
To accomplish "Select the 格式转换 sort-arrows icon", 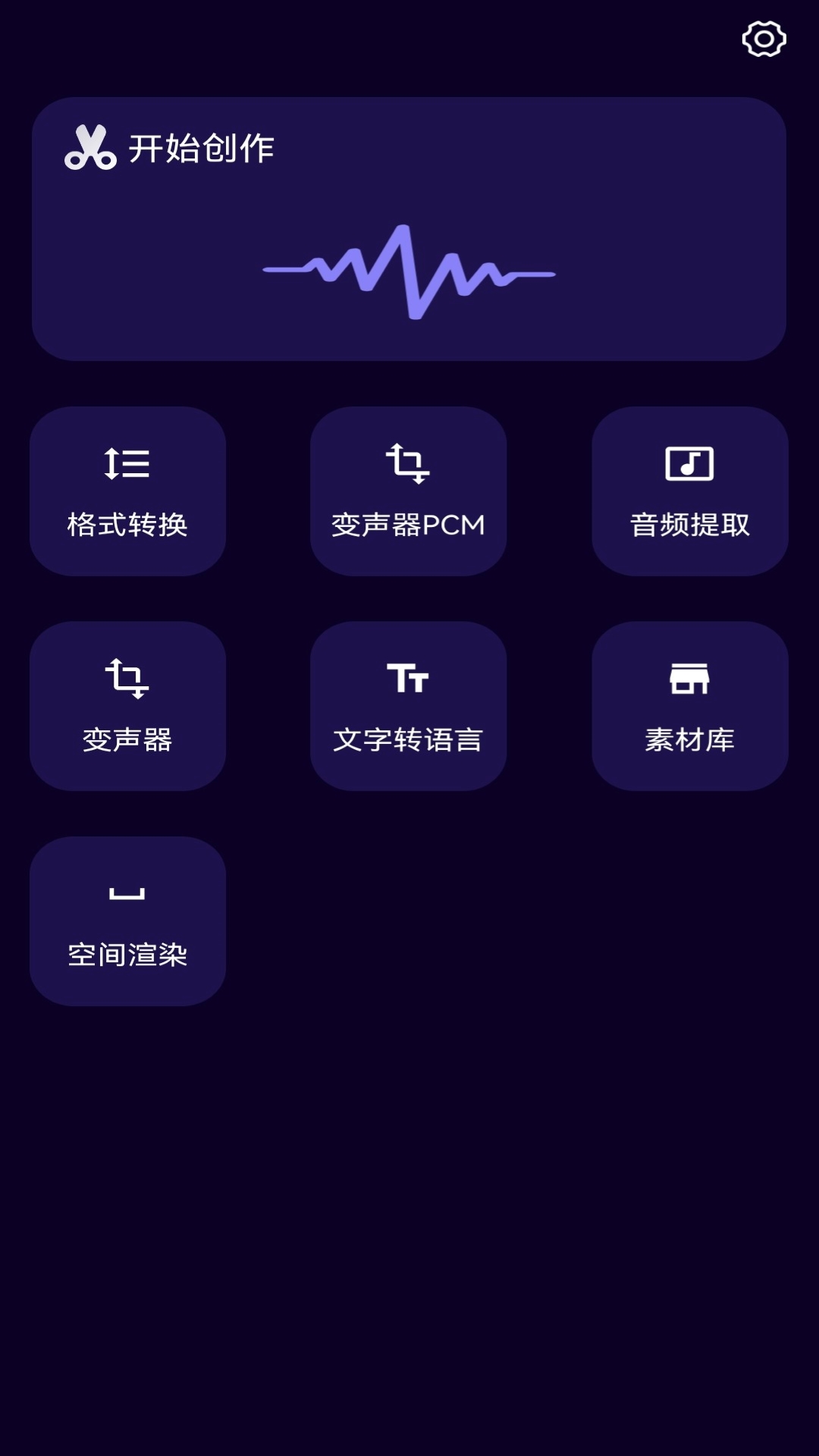I will click(x=127, y=464).
